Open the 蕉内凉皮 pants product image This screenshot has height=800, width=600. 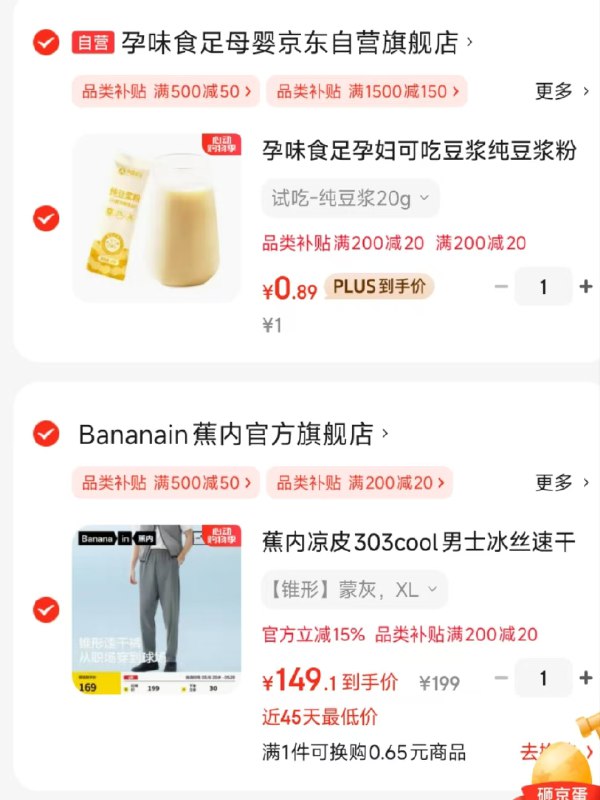coord(157,609)
